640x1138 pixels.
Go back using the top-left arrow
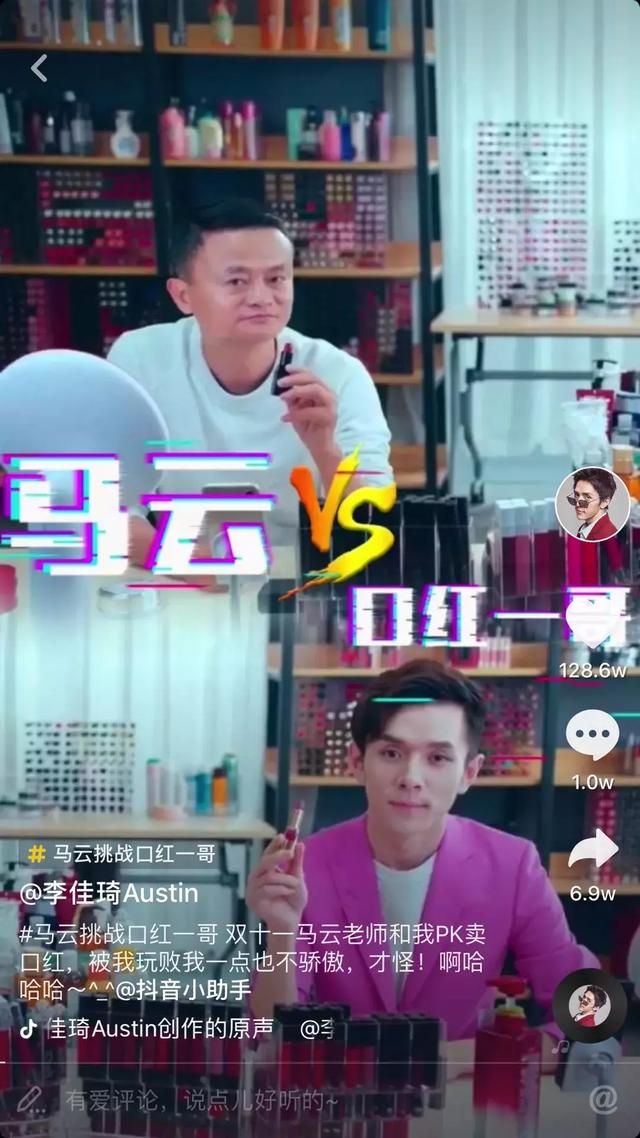(x=39, y=68)
